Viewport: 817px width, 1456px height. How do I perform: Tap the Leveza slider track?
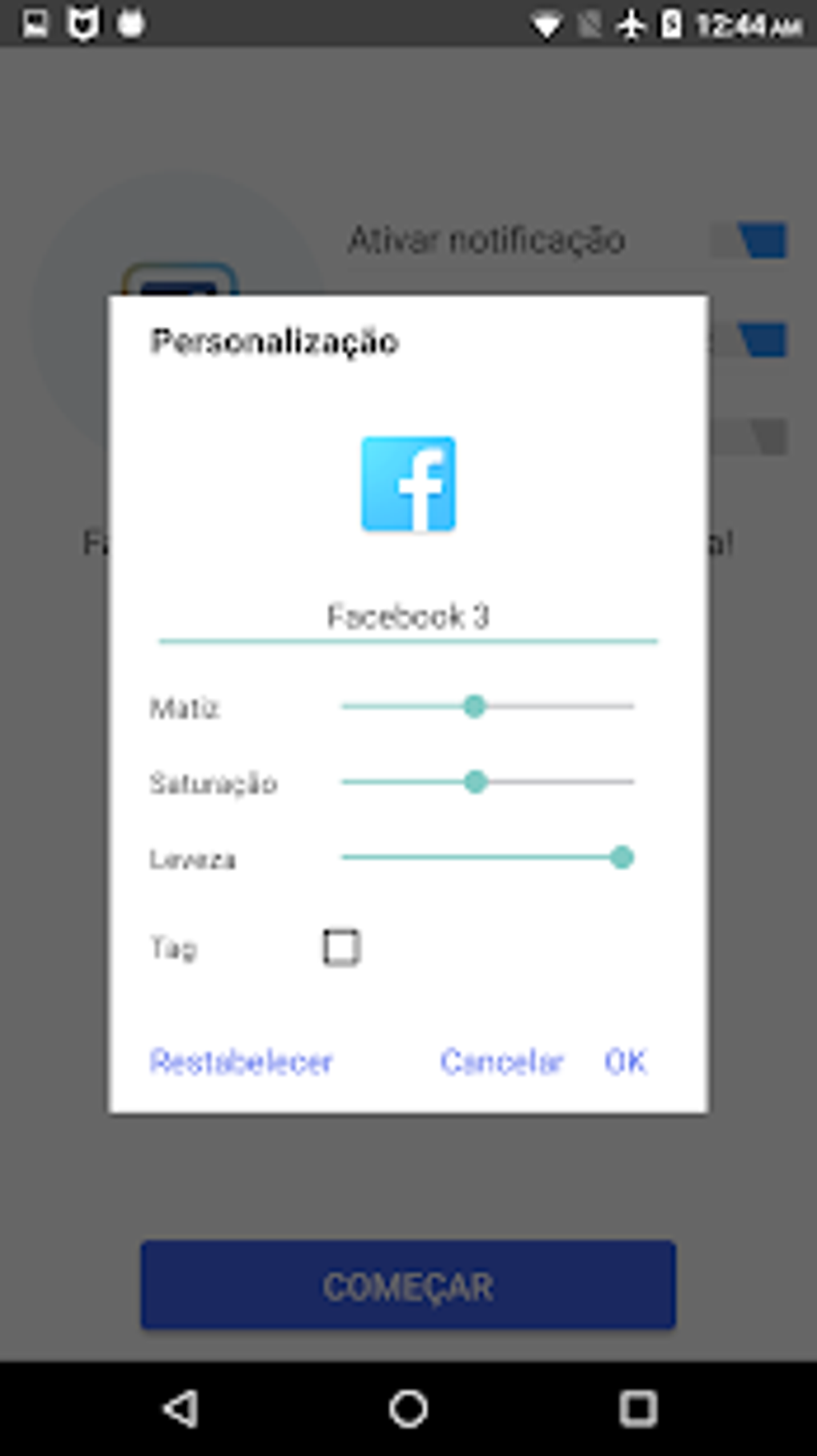487,858
